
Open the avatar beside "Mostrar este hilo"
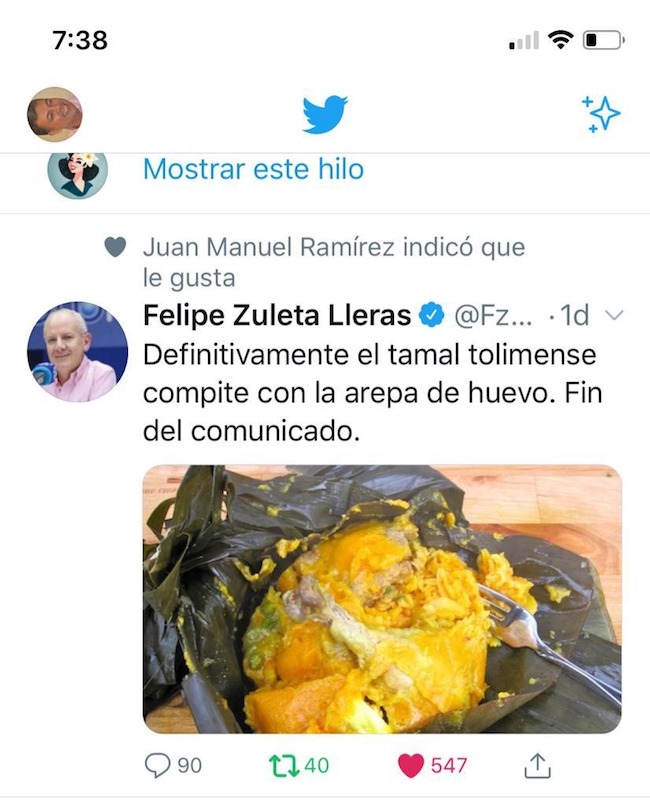click(77, 174)
